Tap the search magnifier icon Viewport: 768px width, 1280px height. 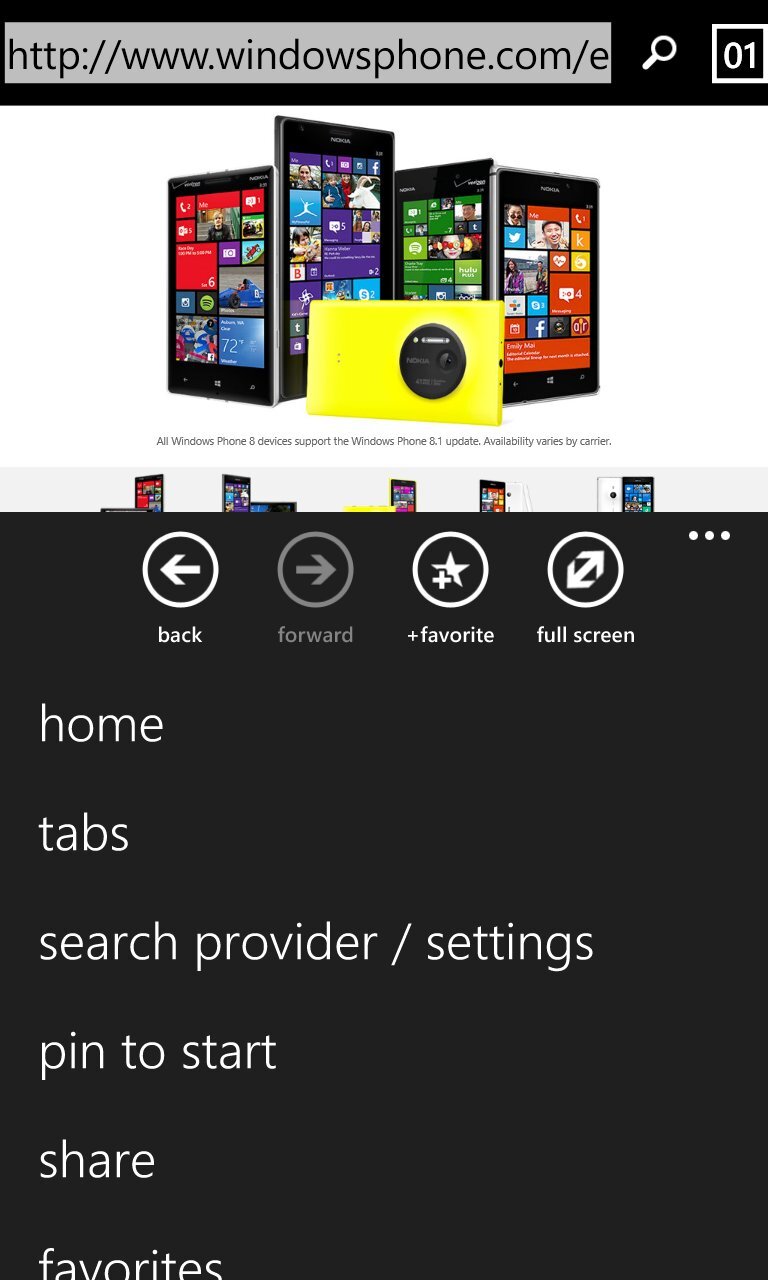pos(658,53)
